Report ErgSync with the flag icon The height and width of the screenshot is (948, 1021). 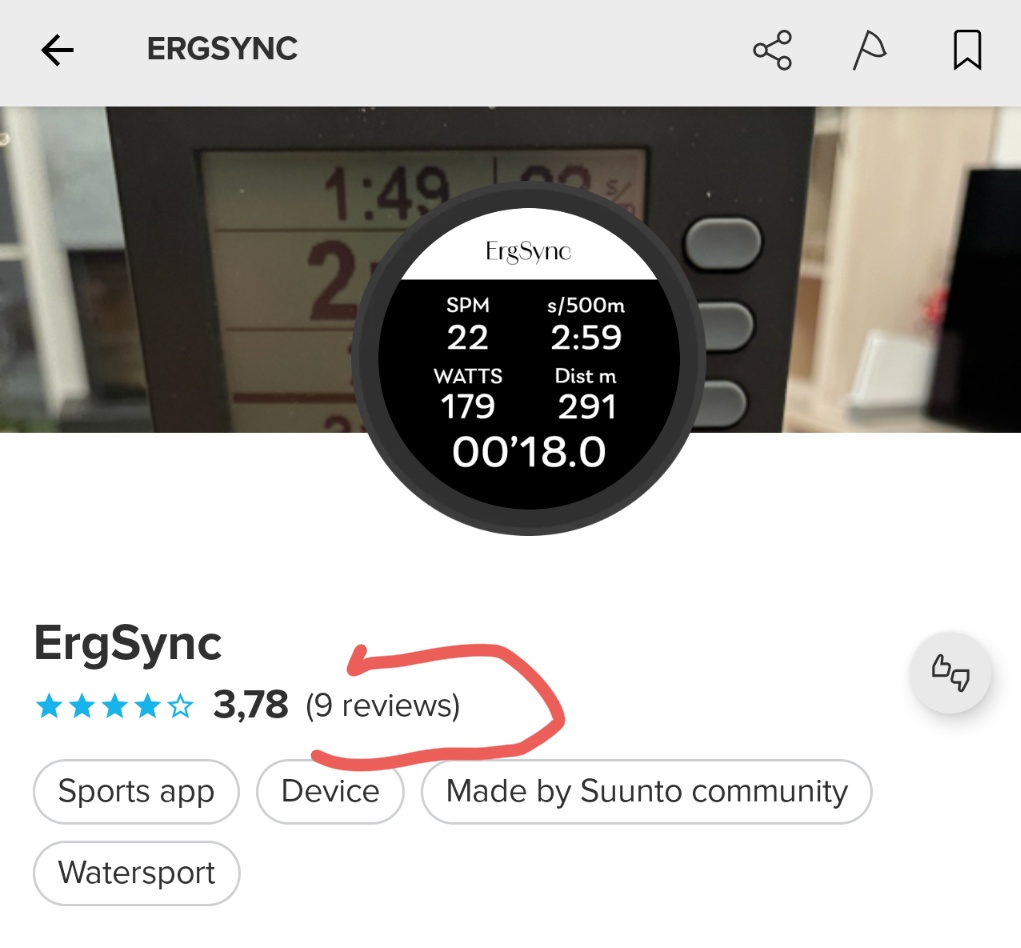(x=868, y=51)
